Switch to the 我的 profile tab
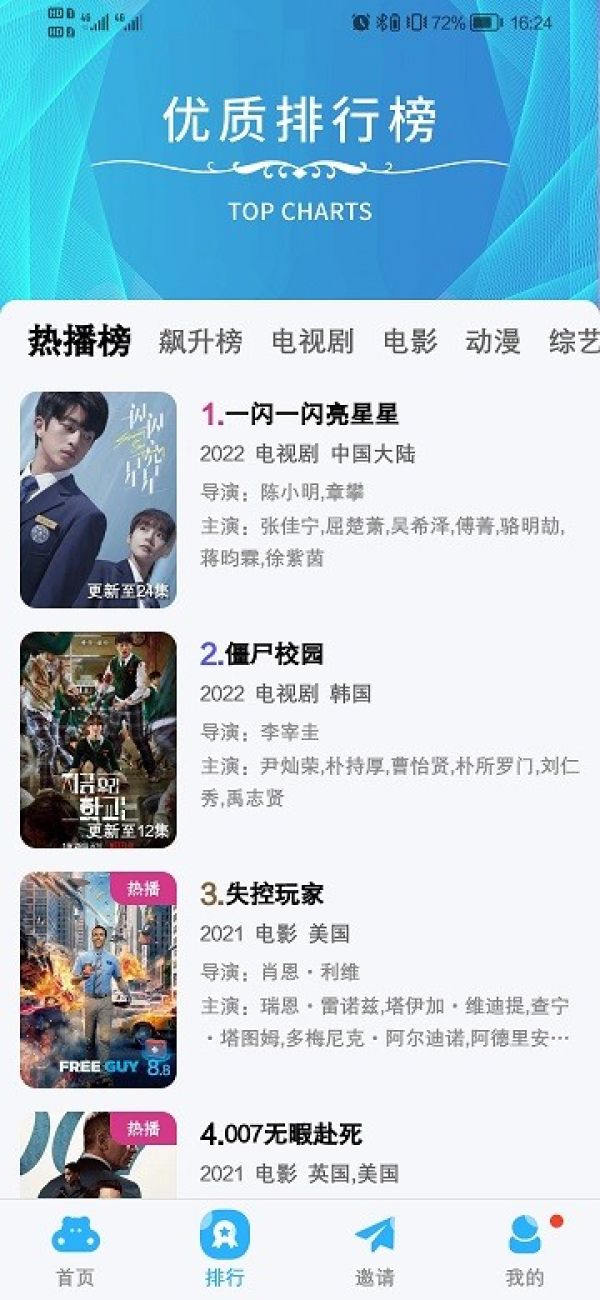This screenshot has height=1300, width=600. 525,1250
